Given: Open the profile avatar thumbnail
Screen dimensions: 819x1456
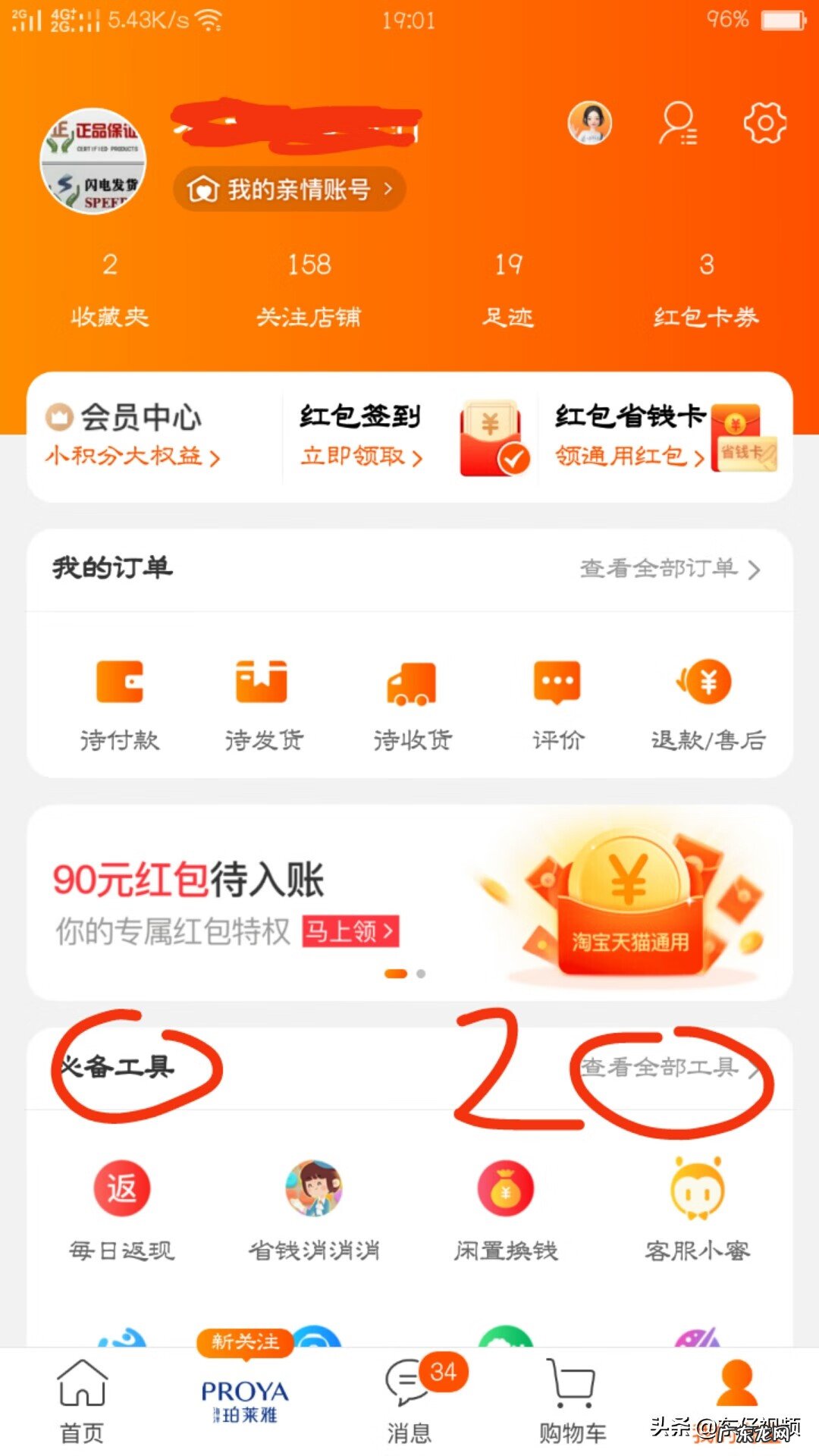Looking at the screenshot, I should [590, 121].
